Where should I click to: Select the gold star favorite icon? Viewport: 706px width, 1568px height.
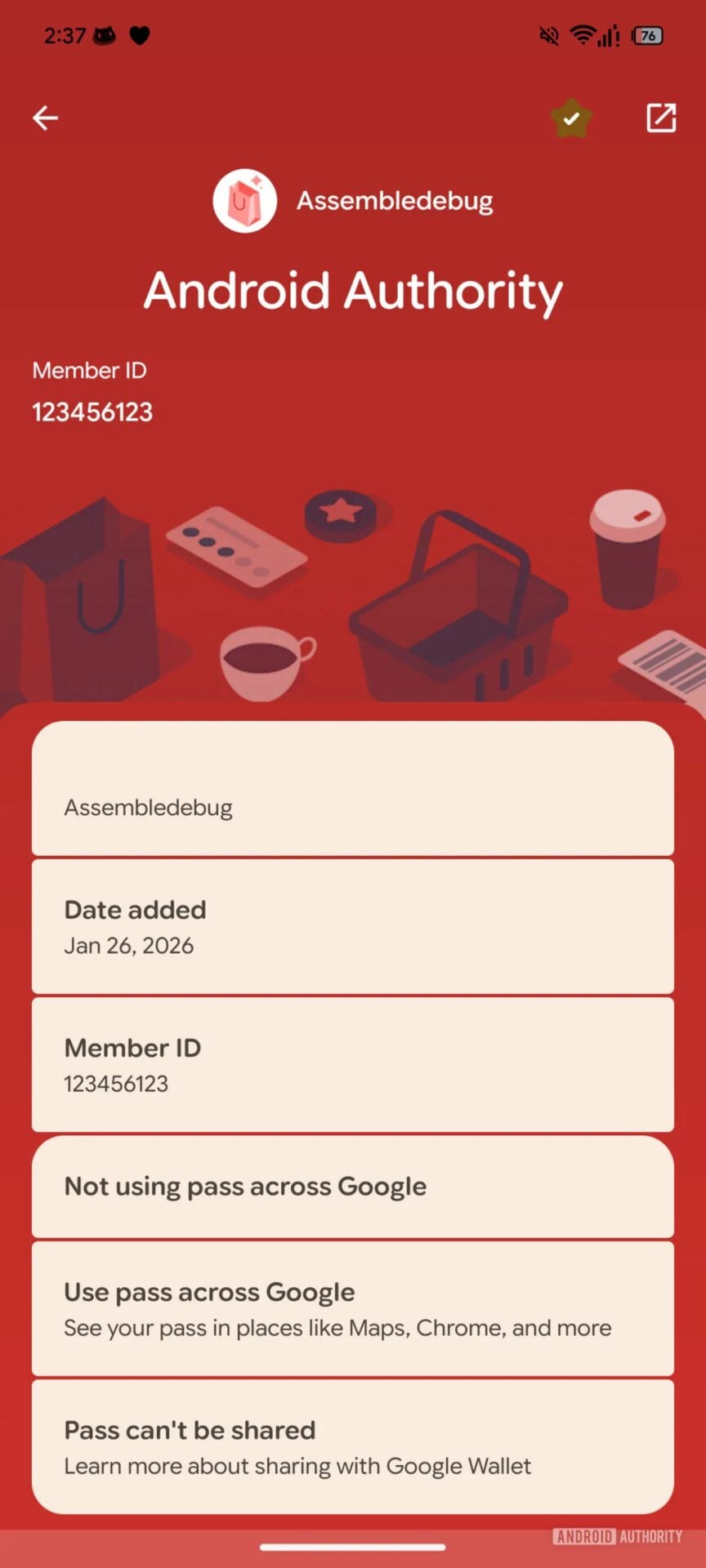coord(570,118)
